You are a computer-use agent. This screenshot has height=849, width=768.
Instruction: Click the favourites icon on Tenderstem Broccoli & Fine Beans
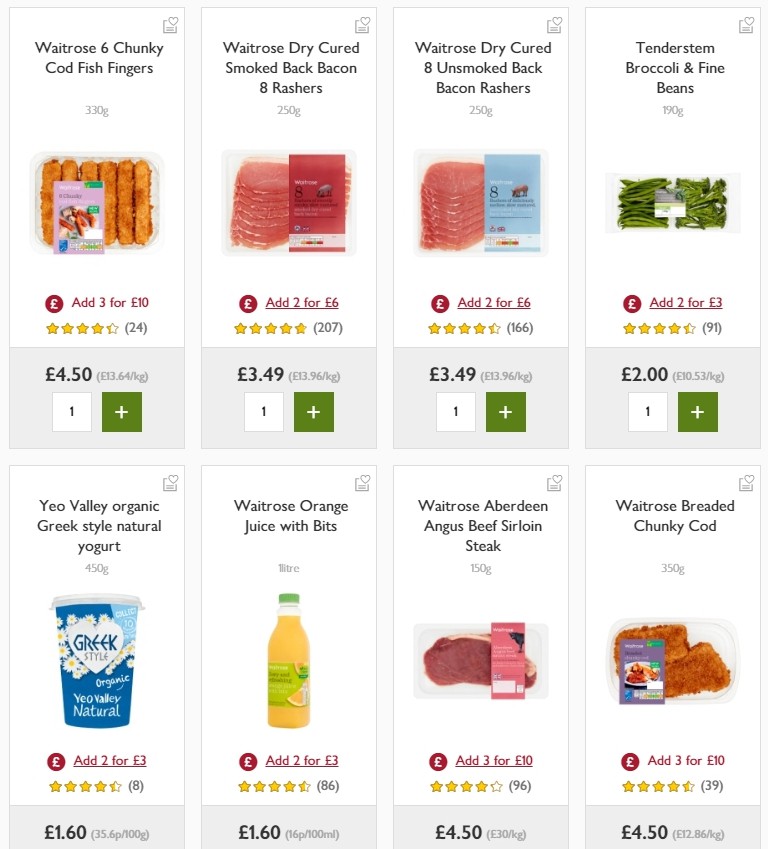pos(746,23)
